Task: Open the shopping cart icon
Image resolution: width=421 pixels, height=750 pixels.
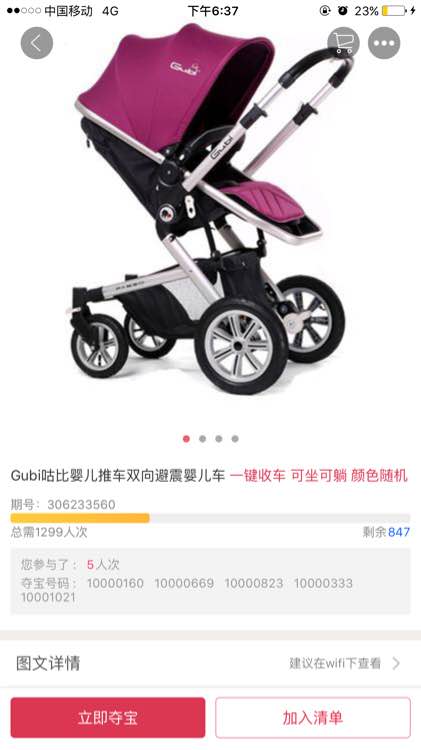Action: pos(343,43)
